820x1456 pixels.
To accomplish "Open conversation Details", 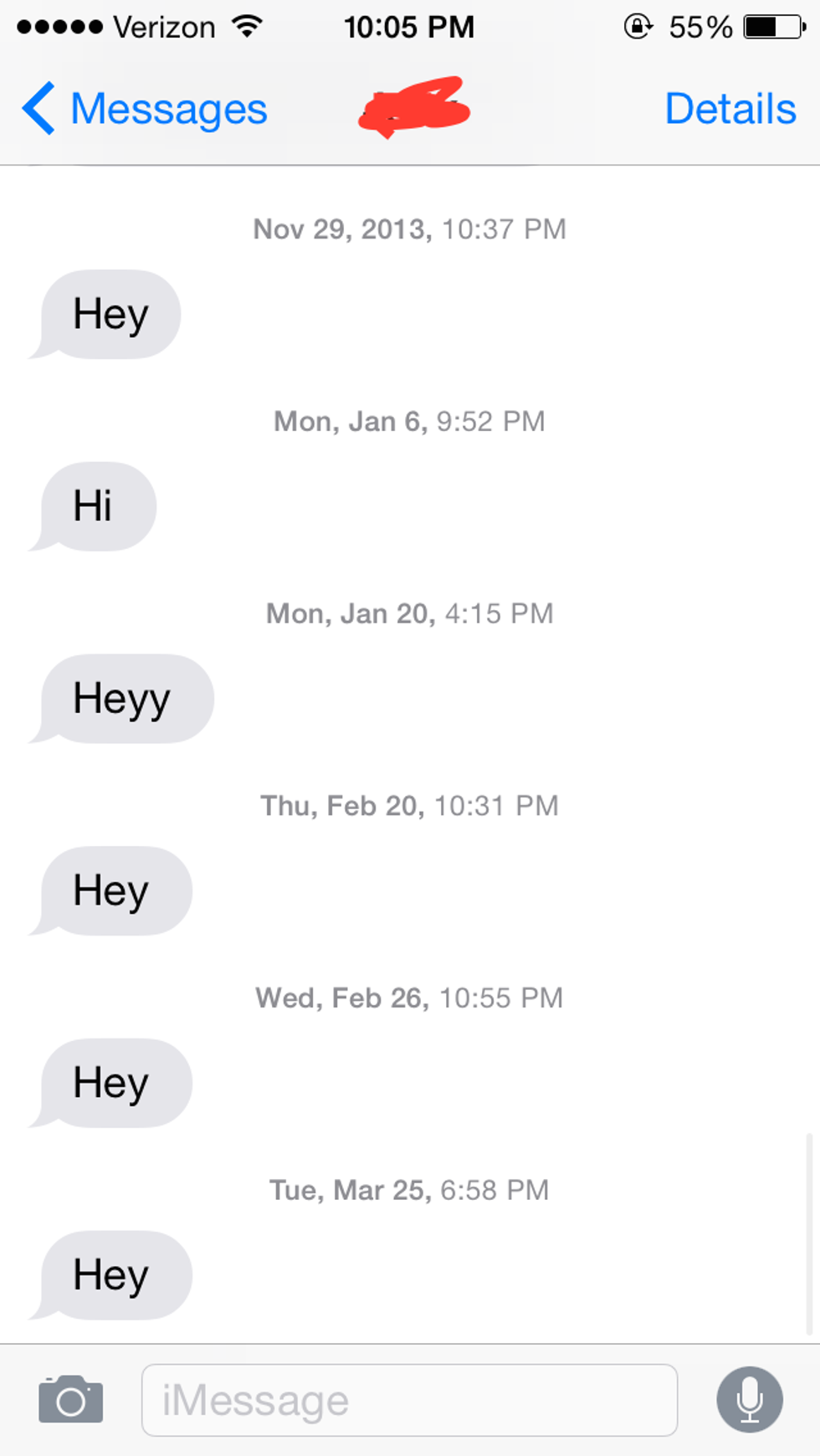I will click(730, 109).
